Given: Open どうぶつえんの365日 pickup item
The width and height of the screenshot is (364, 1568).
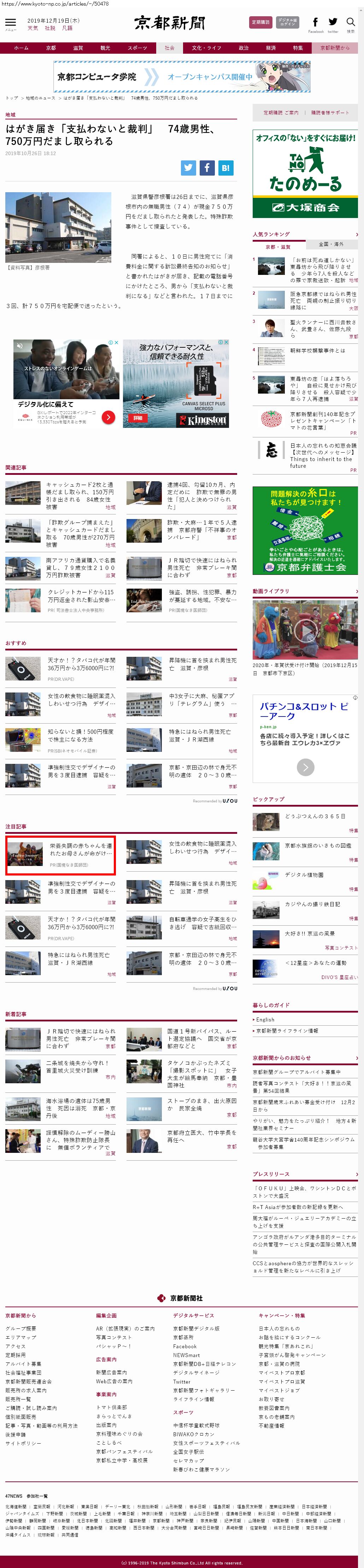Looking at the screenshot, I should (315, 816).
